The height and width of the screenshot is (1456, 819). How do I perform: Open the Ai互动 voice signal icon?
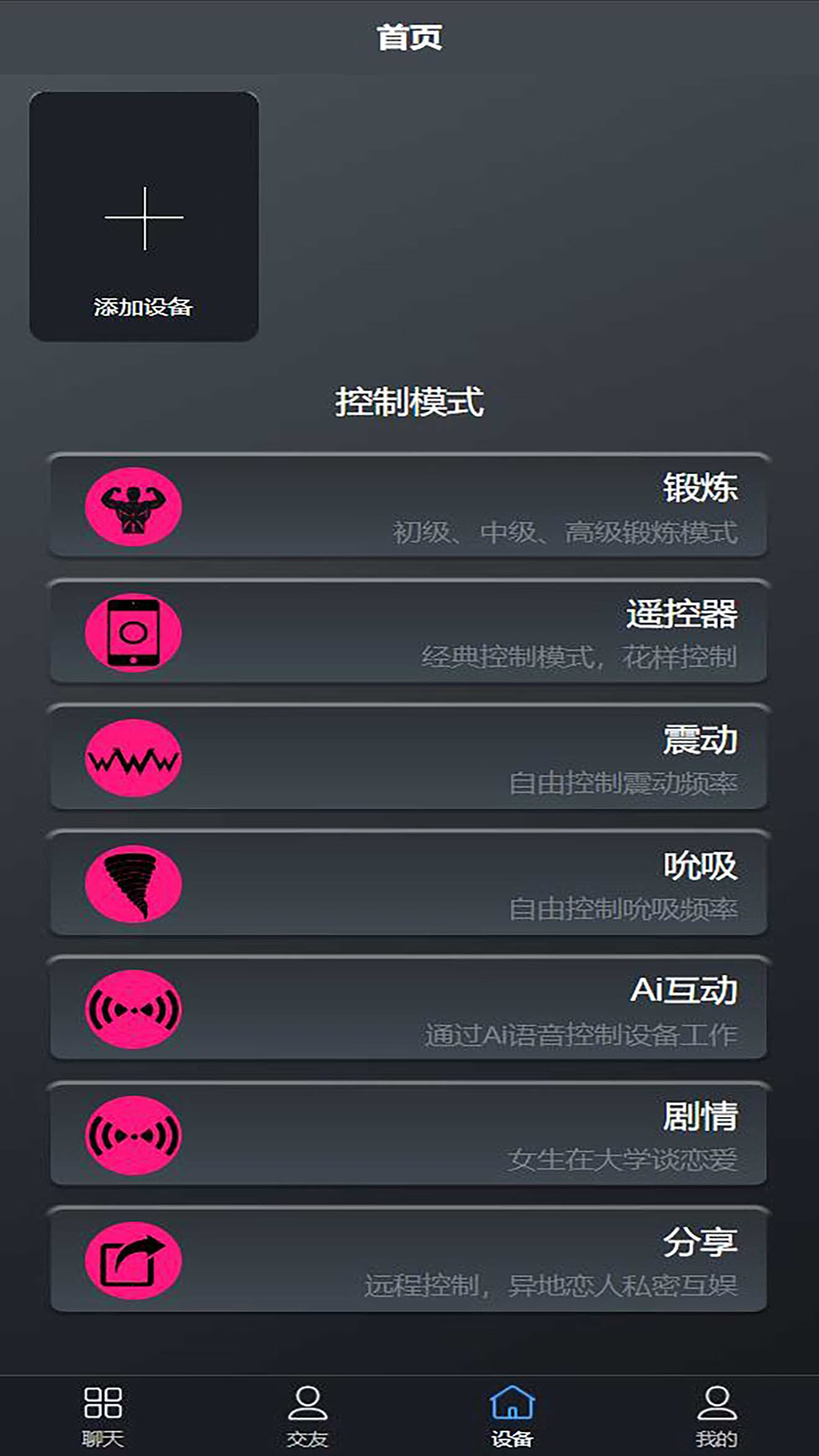pos(133,1010)
